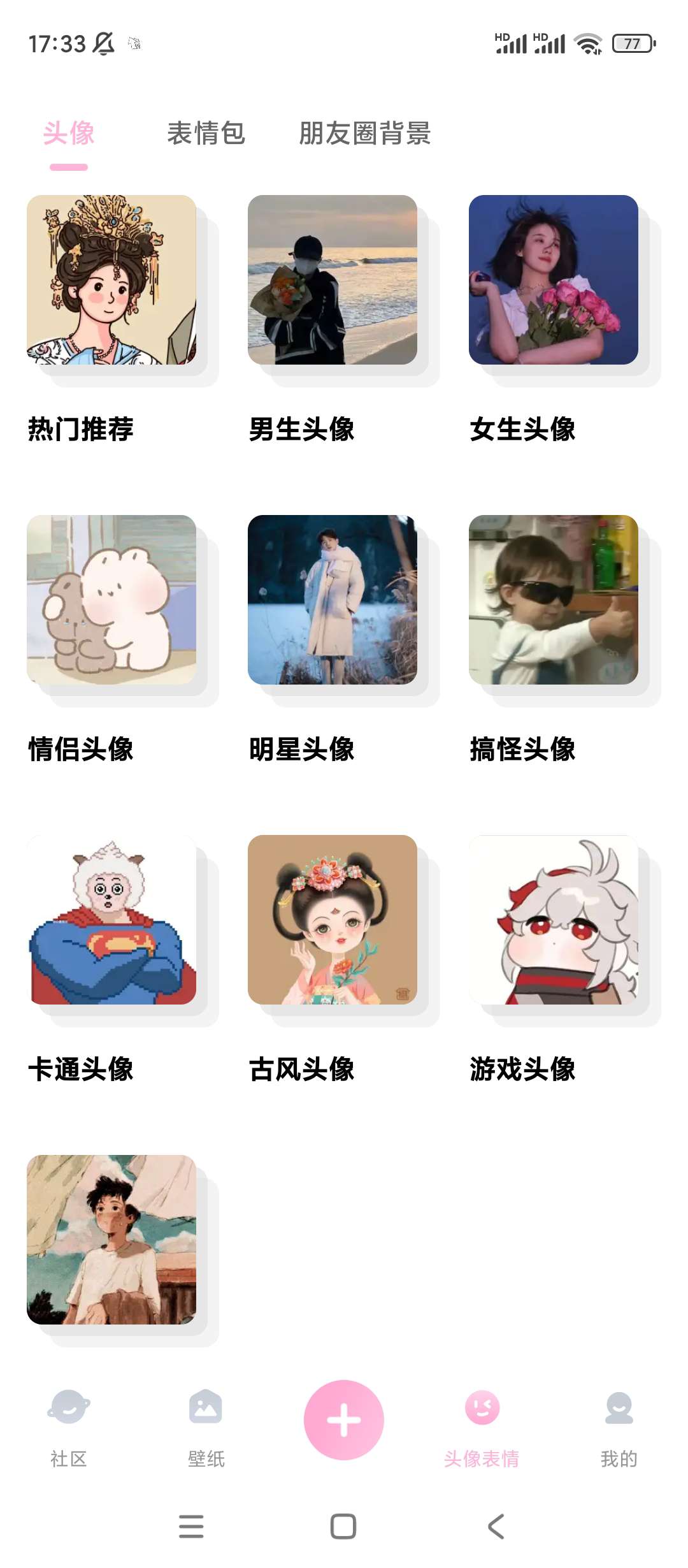Image resolution: width=688 pixels, height=1568 pixels.
Task: Open the 古风头像 category
Action: [333, 920]
